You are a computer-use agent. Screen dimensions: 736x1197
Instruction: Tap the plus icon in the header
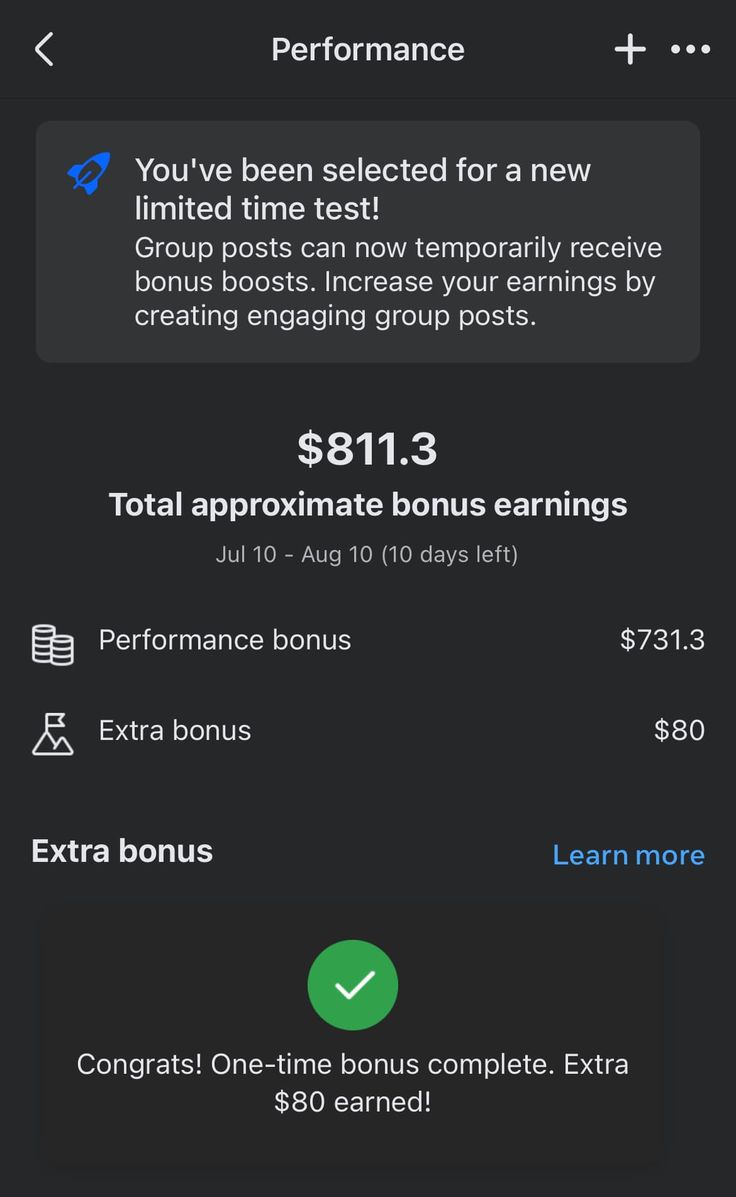[x=630, y=49]
